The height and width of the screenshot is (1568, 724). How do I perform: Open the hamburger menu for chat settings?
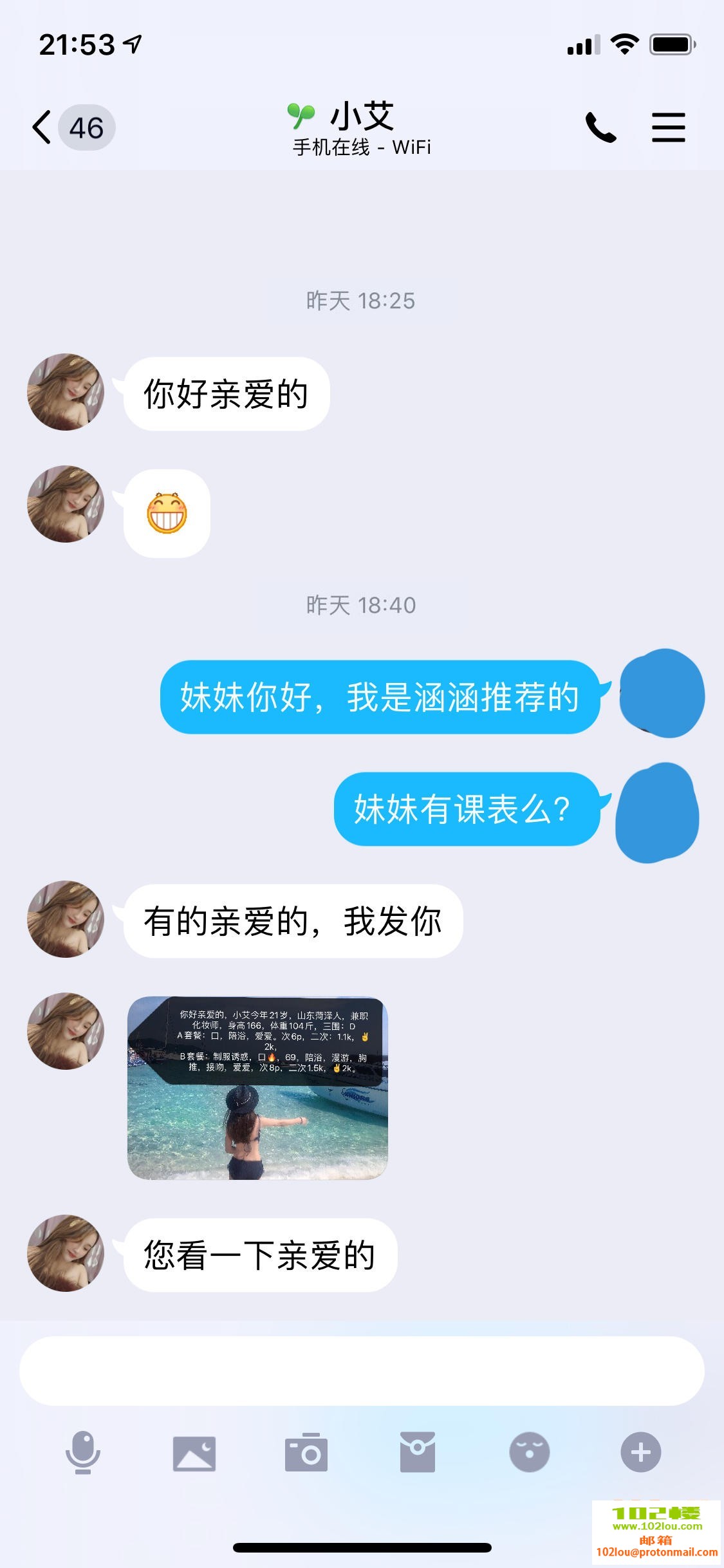point(668,126)
